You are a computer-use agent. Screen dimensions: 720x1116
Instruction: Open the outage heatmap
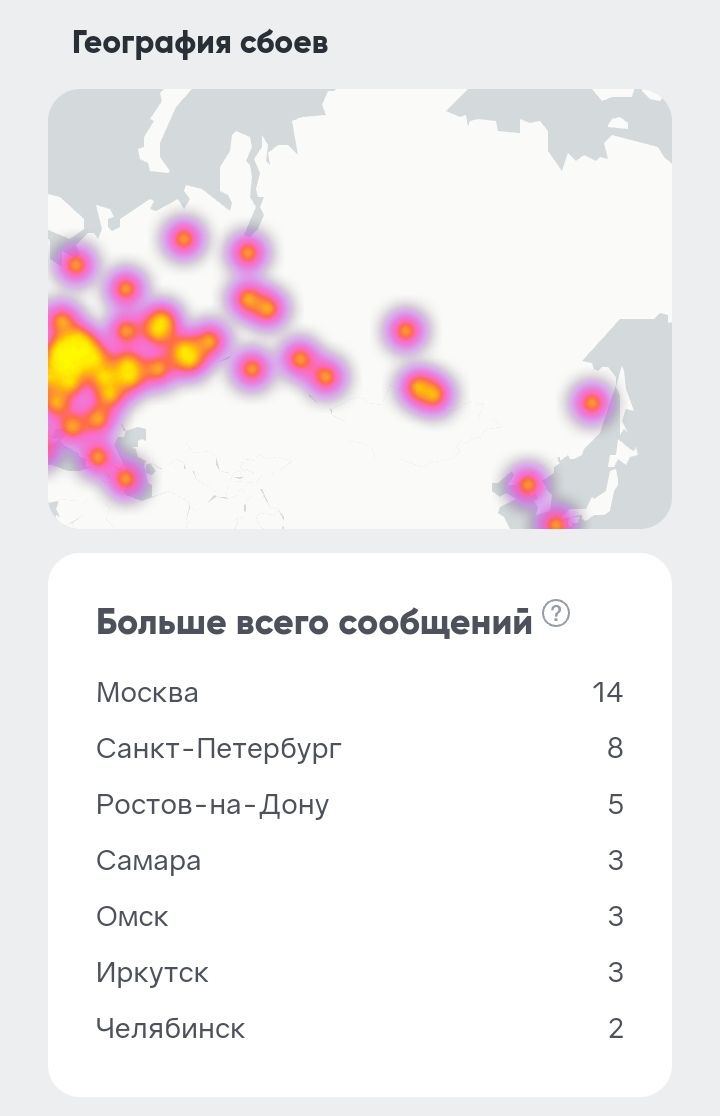coord(360,308)
